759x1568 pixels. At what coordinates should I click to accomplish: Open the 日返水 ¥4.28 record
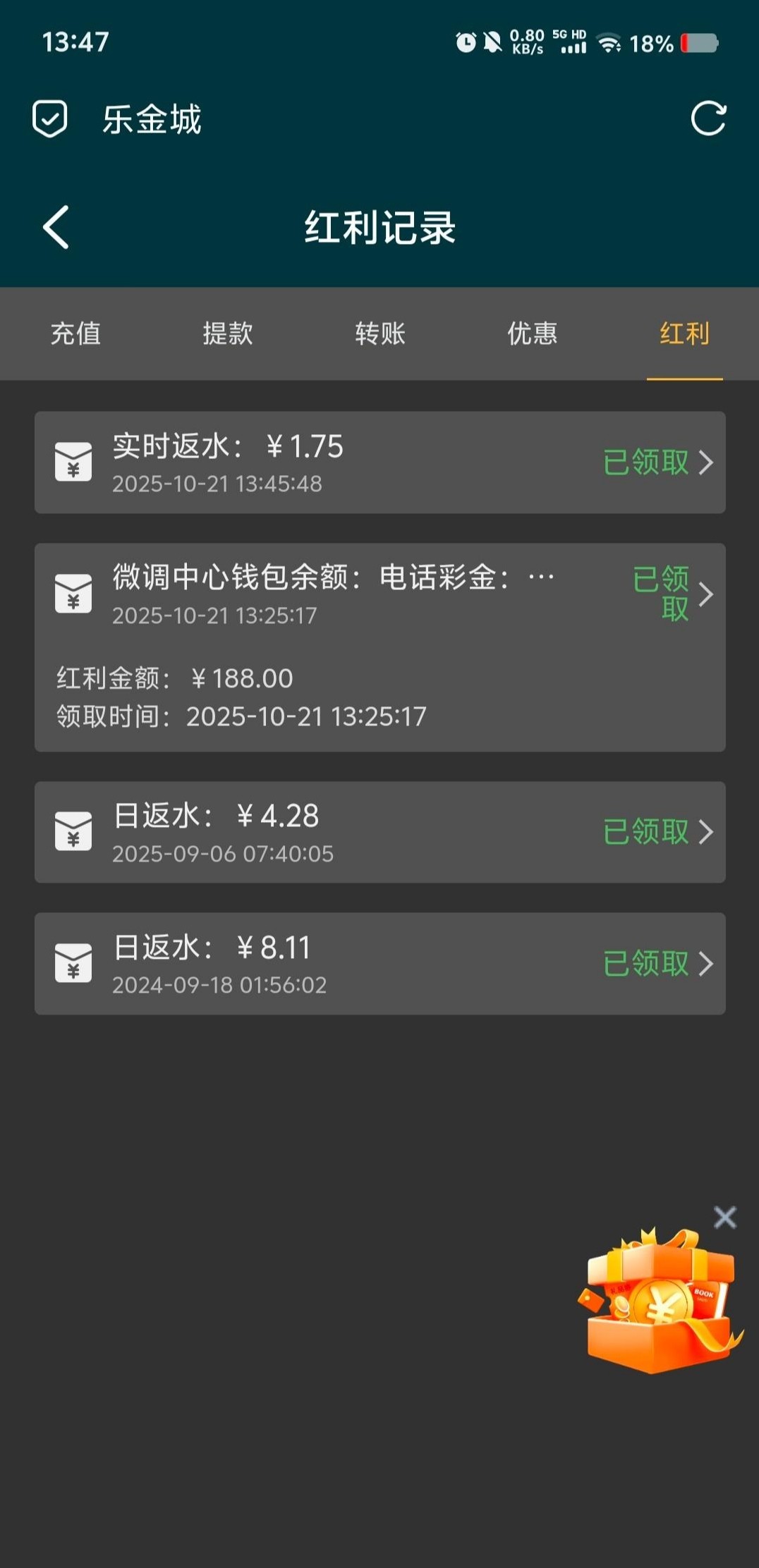(379, 832)
